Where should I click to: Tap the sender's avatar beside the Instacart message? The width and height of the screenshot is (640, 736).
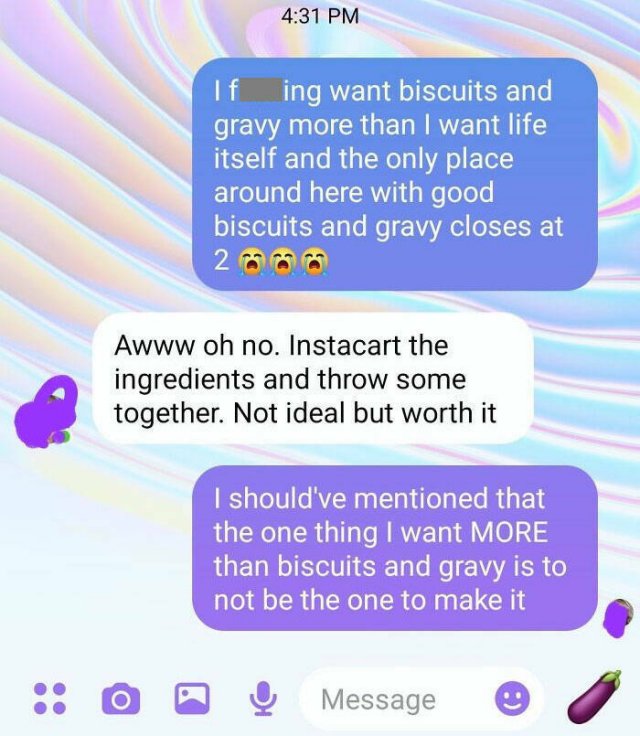click(x=43, y=412)
